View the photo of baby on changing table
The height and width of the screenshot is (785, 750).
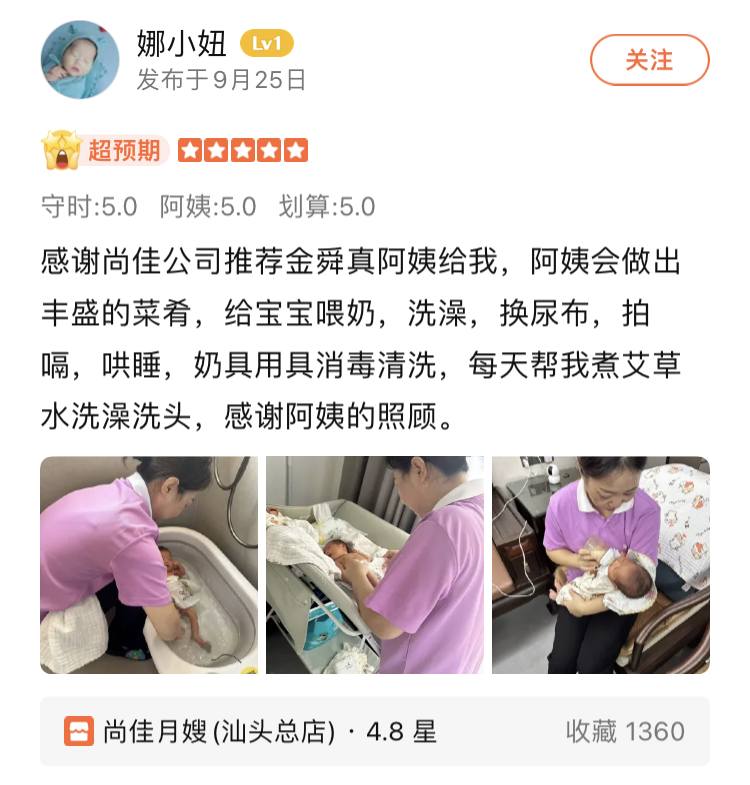coord(375,565)
